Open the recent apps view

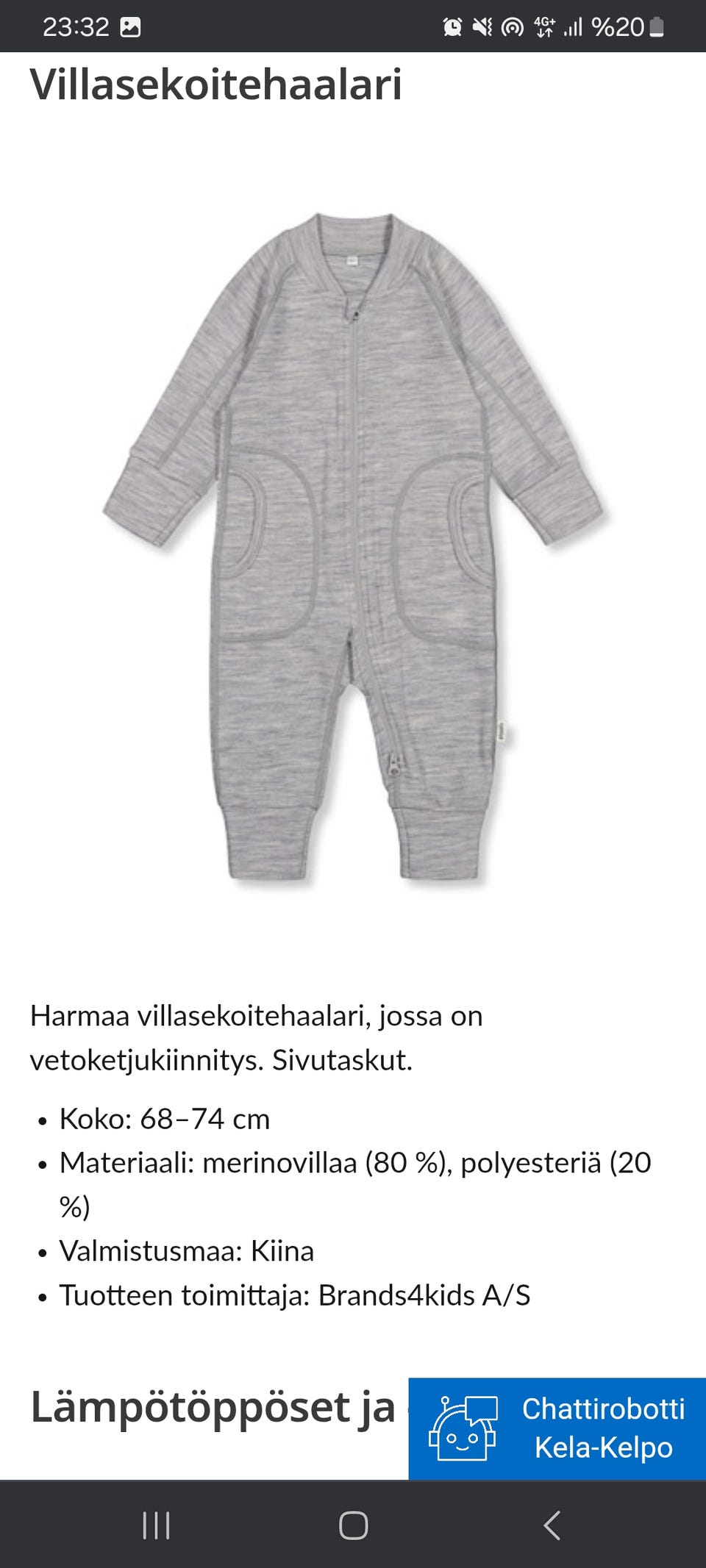(156, 1525)
